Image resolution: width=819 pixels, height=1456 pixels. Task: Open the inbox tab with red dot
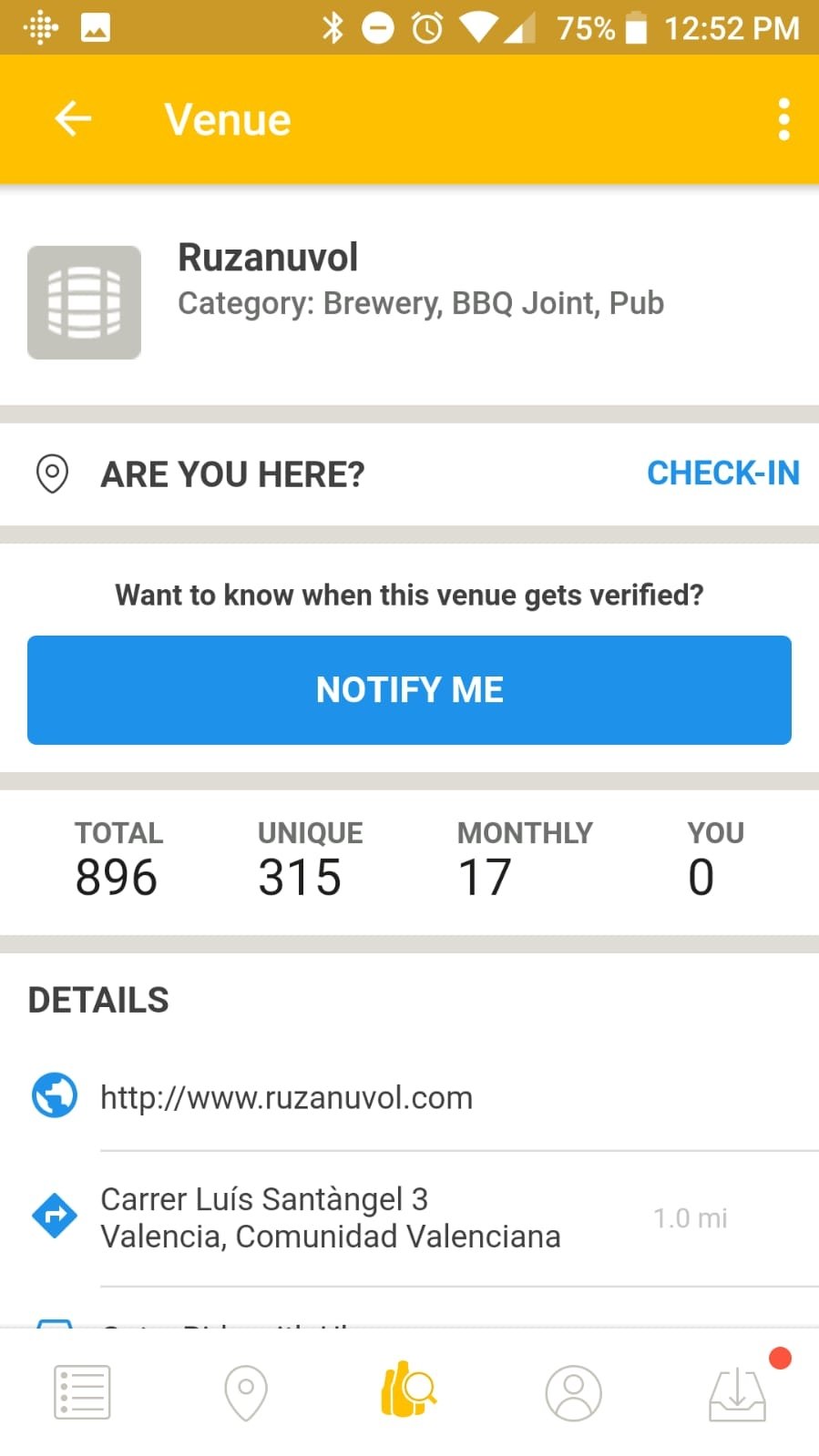[x=738, y=1392]
